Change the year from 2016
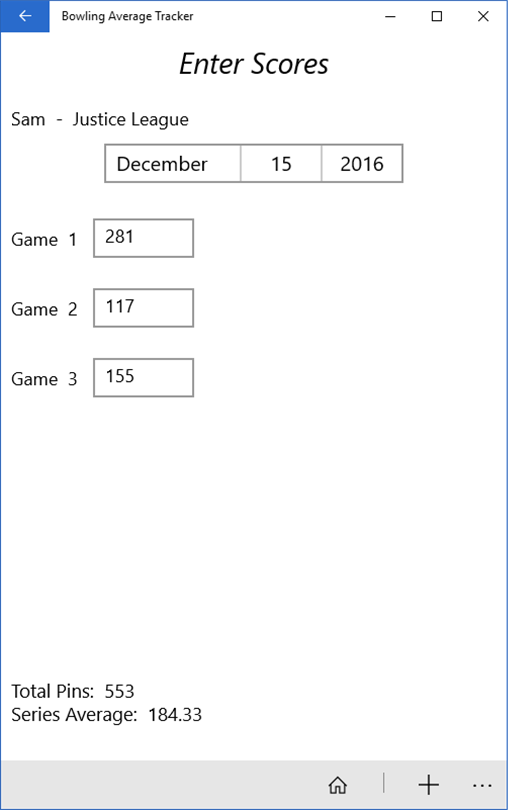Image resolution: width=508 pixels, height=810 pixels. click(x=362, y=164)
